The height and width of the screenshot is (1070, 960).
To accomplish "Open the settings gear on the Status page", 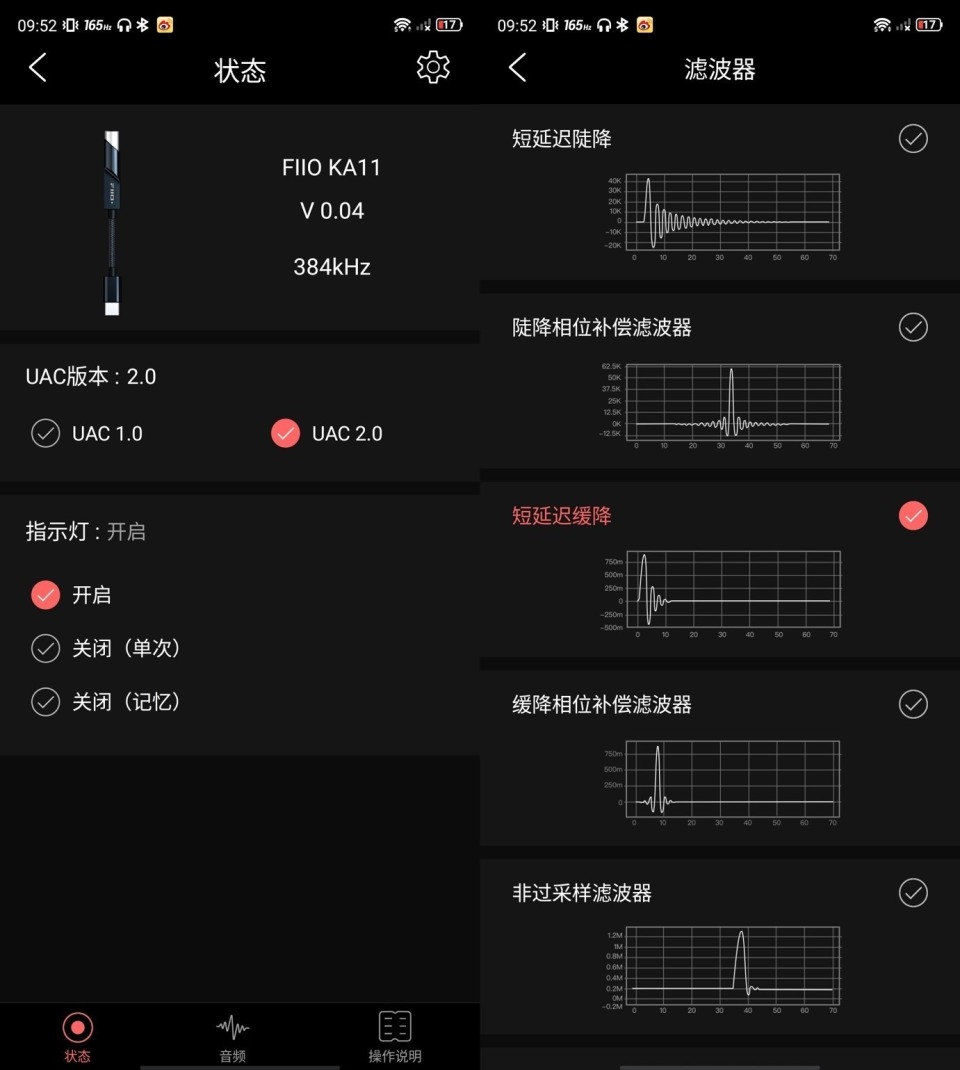I will coord(432,67).
